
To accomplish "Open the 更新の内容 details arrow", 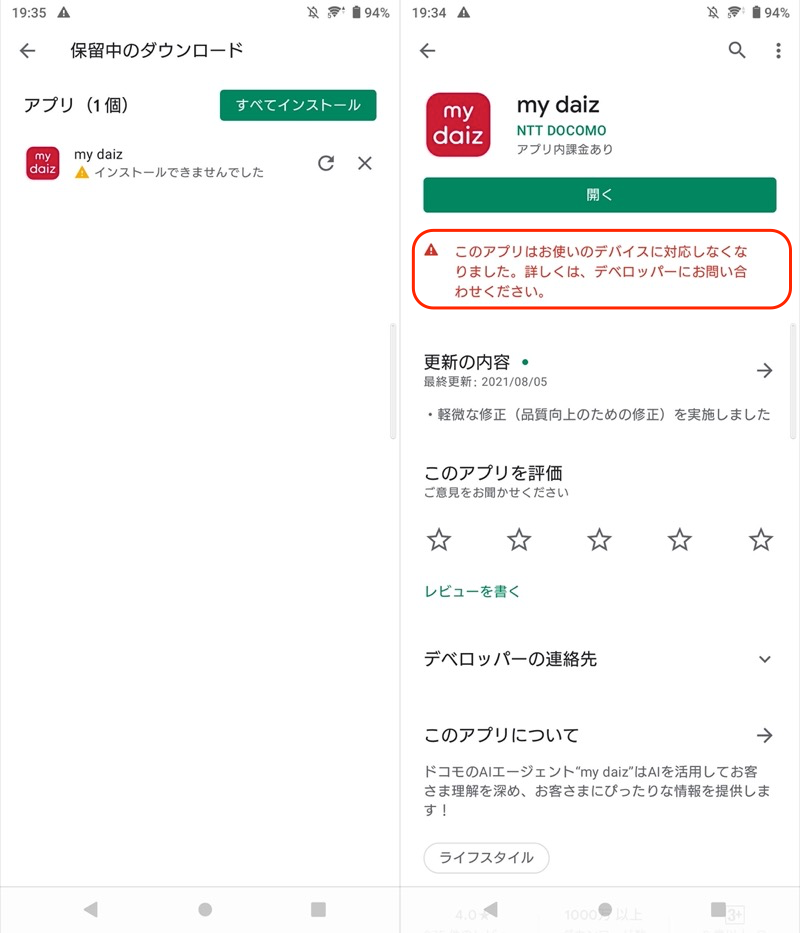I will click(x=764, y=370).
